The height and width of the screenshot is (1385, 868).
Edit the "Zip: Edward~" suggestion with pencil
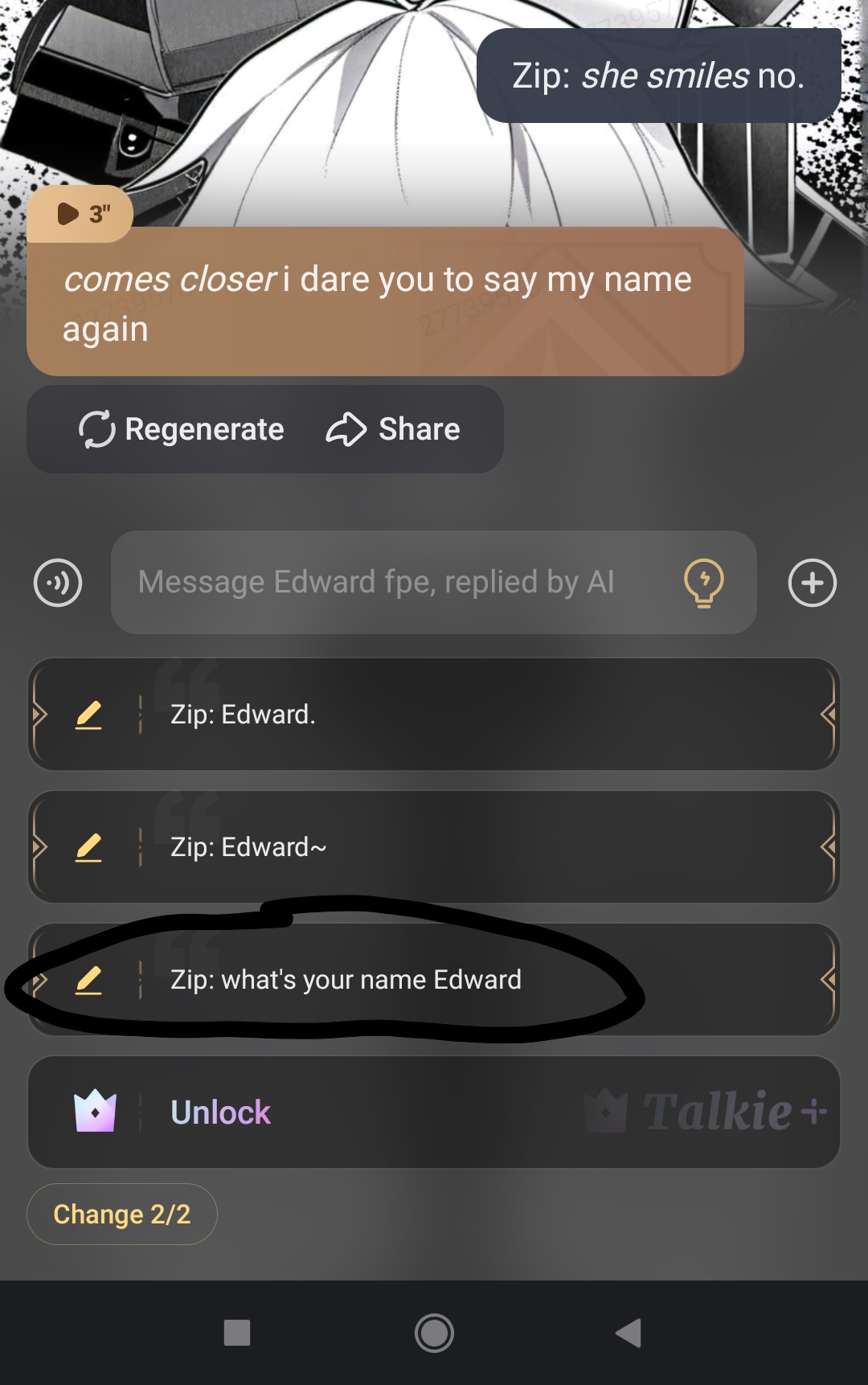88,847
